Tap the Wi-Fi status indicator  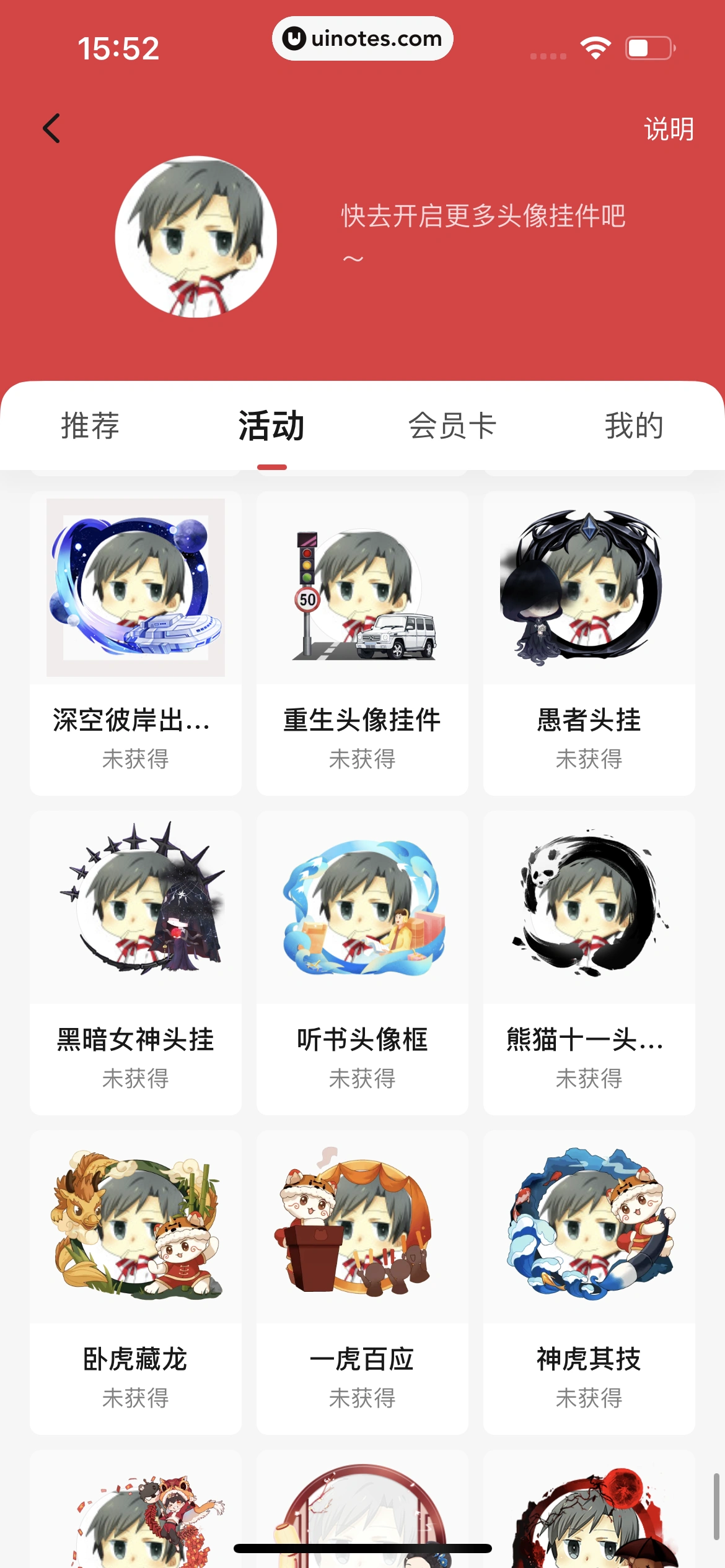594,46
